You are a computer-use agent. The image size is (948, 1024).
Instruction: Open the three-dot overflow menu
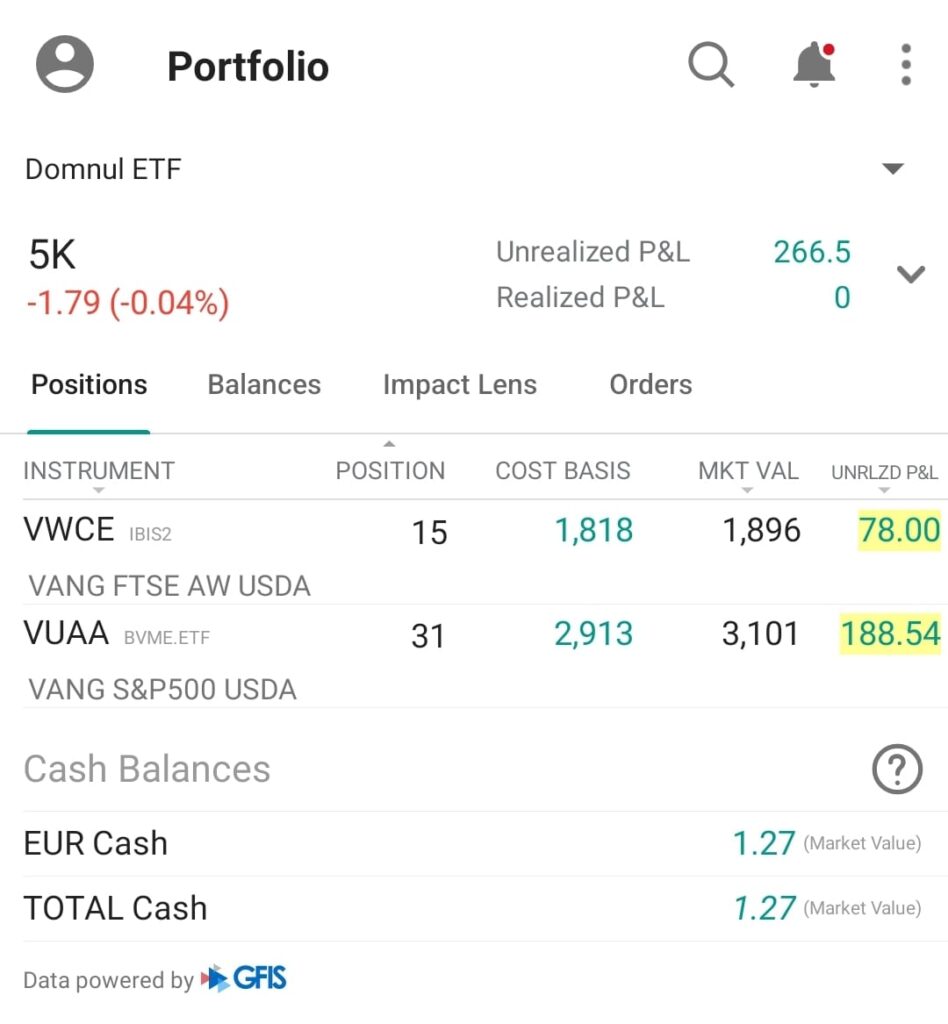click(905, 65)
